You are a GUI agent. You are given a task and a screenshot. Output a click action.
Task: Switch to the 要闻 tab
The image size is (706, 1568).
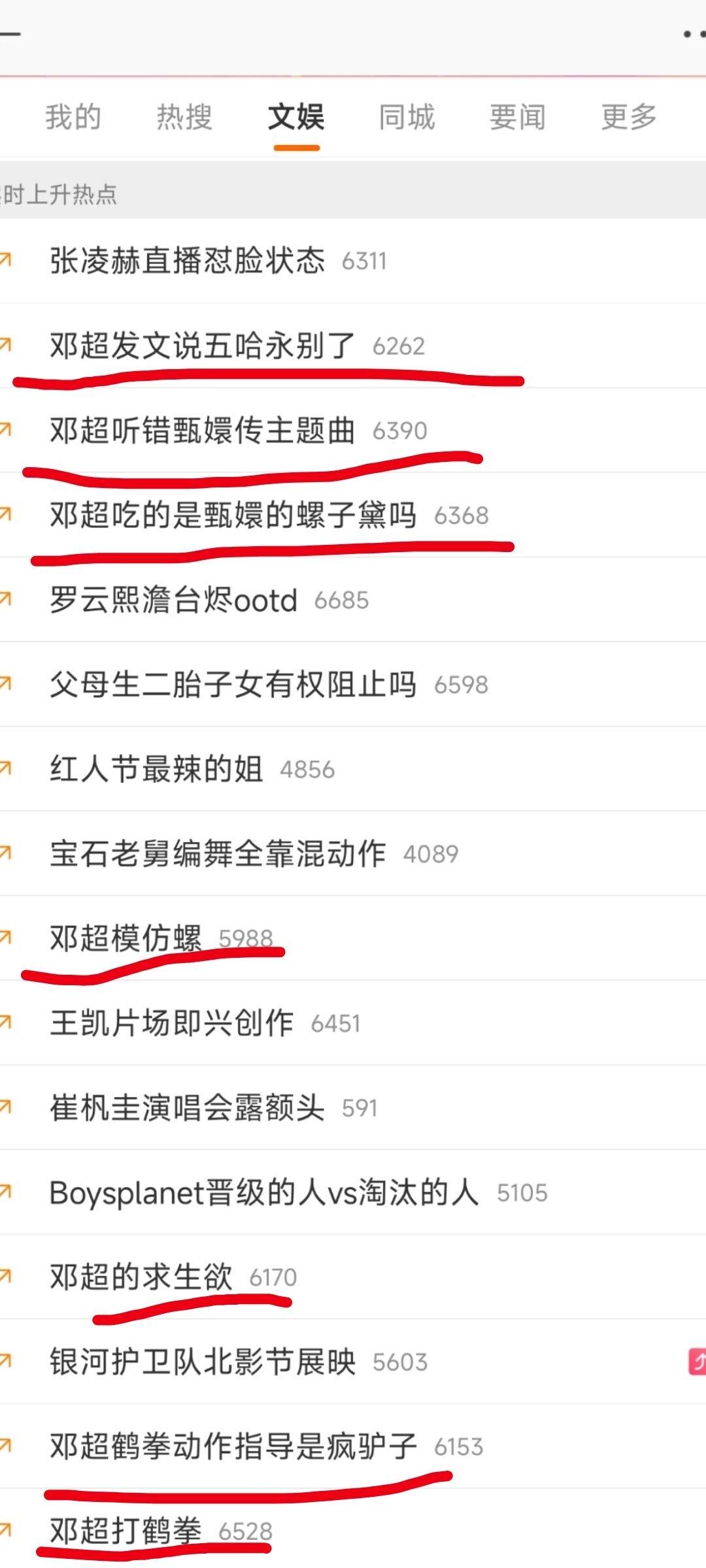(x=516, y=116)
